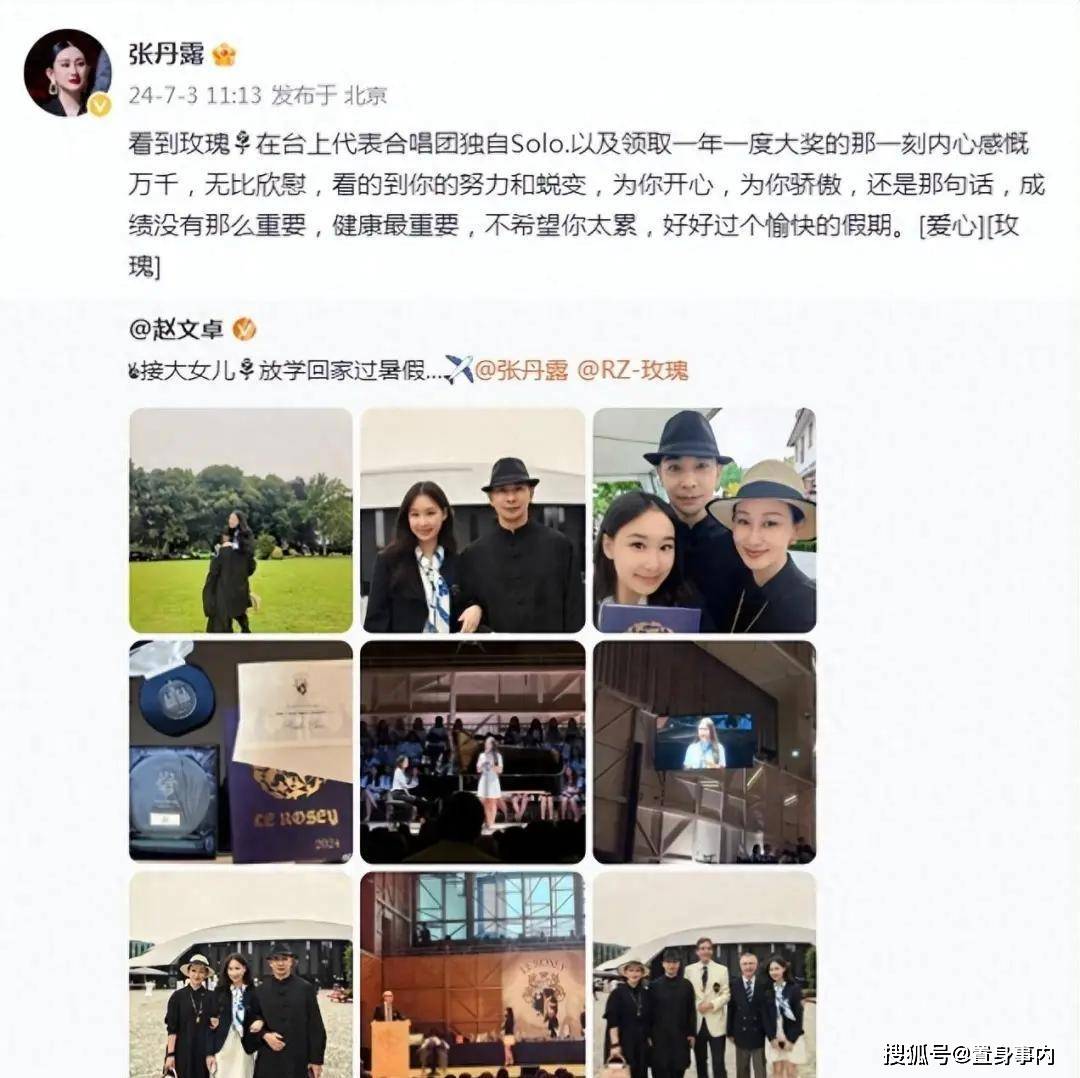This screenshot has height=1078, width=1080.
Task: Tap the 张丹露 username at the top
Action: pyautogui.click(x=165, y=53)
